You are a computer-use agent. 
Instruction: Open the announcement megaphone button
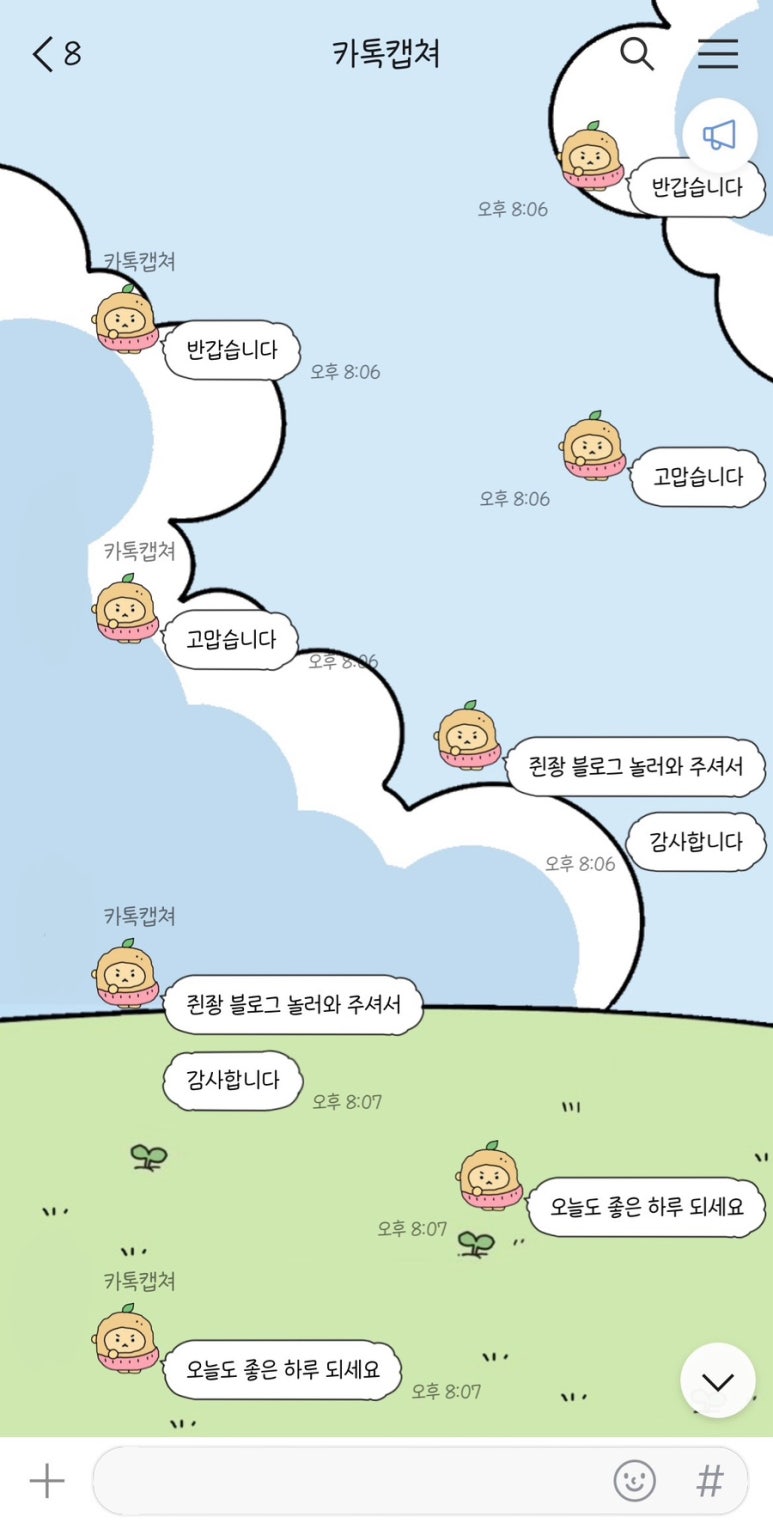pos(718,135)
